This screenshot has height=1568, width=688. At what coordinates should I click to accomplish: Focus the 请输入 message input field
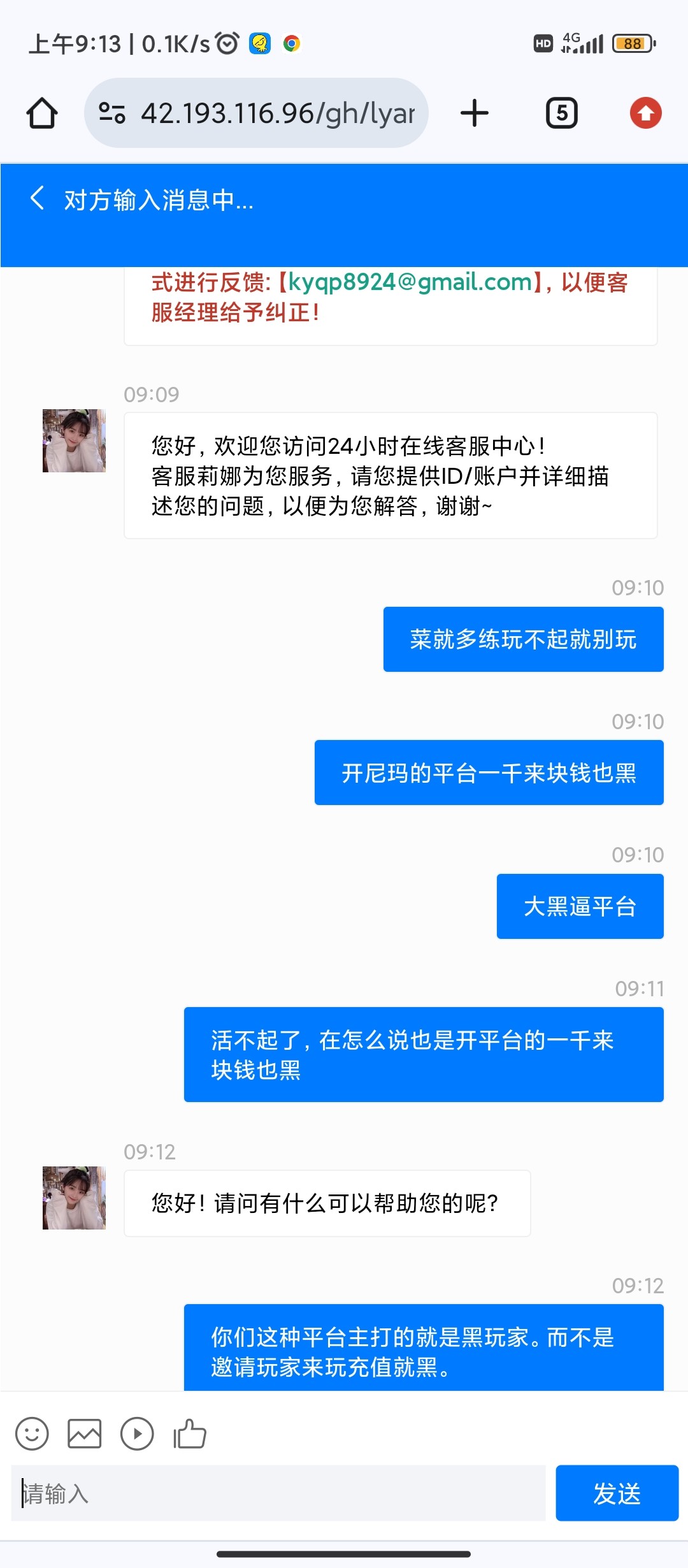tap(278, 1493)
